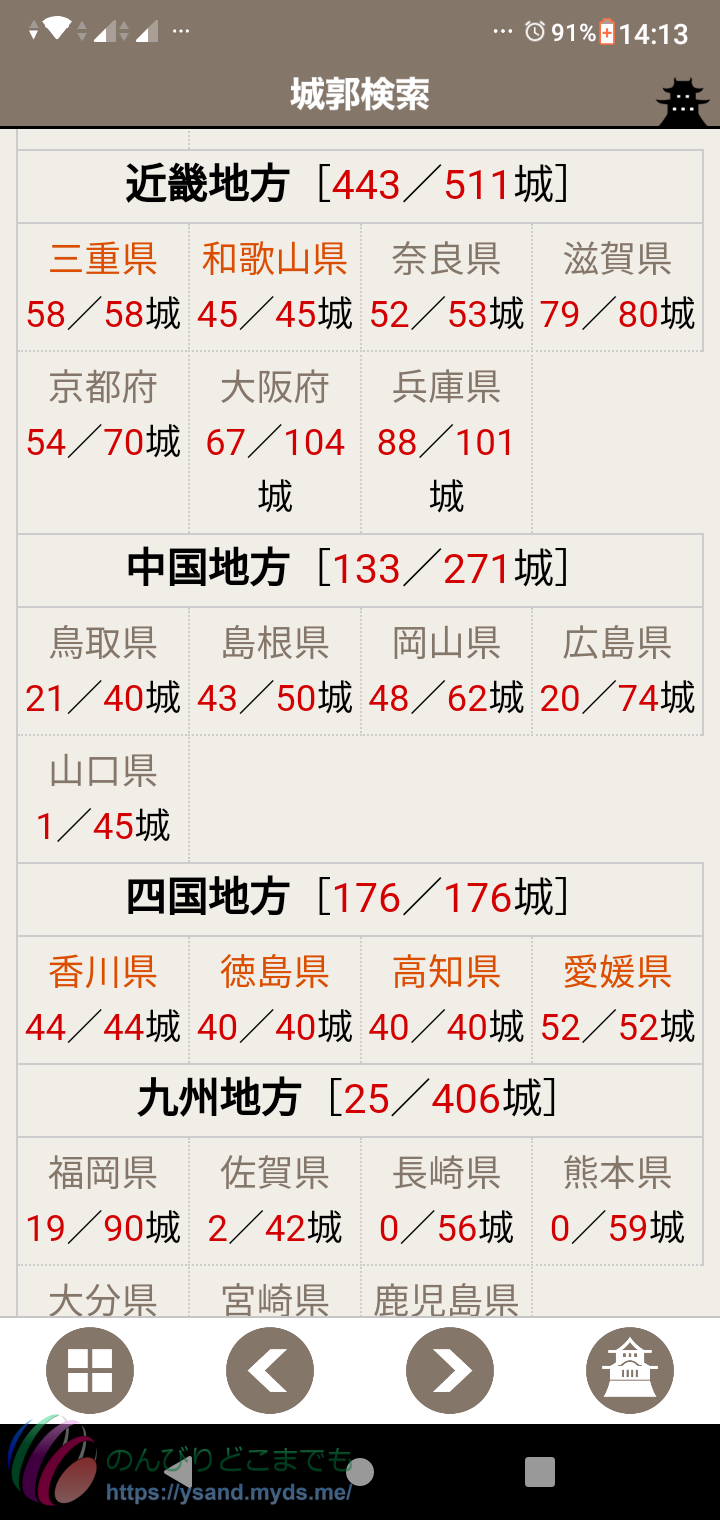Select 鳥取県 prefecture
The width and height of the screenshot is (720, 1520).
[x=103, y=643]
